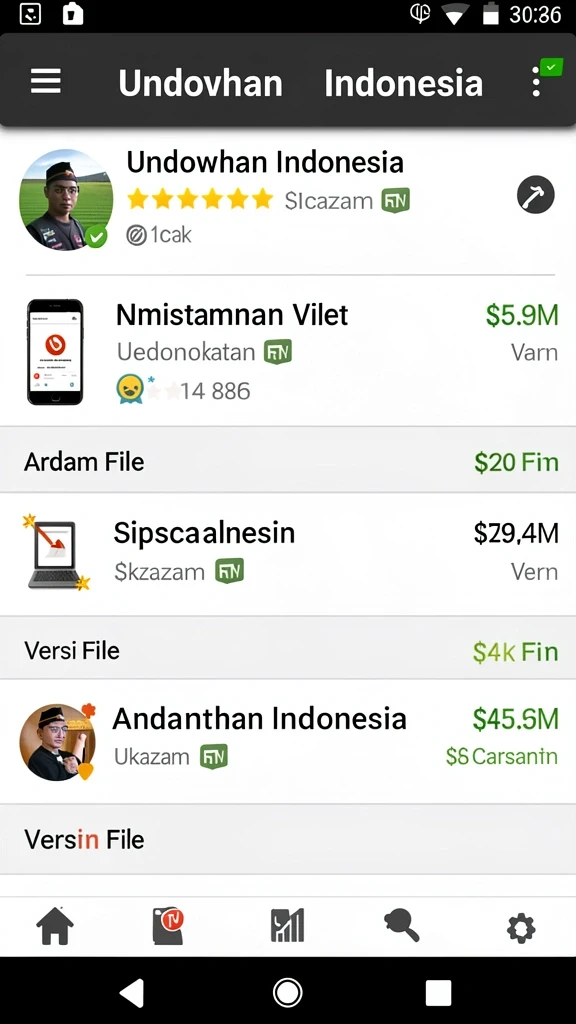Switch to the tab with the red badge
Viewport: 576px width, 1024px height.
point(168,926)
